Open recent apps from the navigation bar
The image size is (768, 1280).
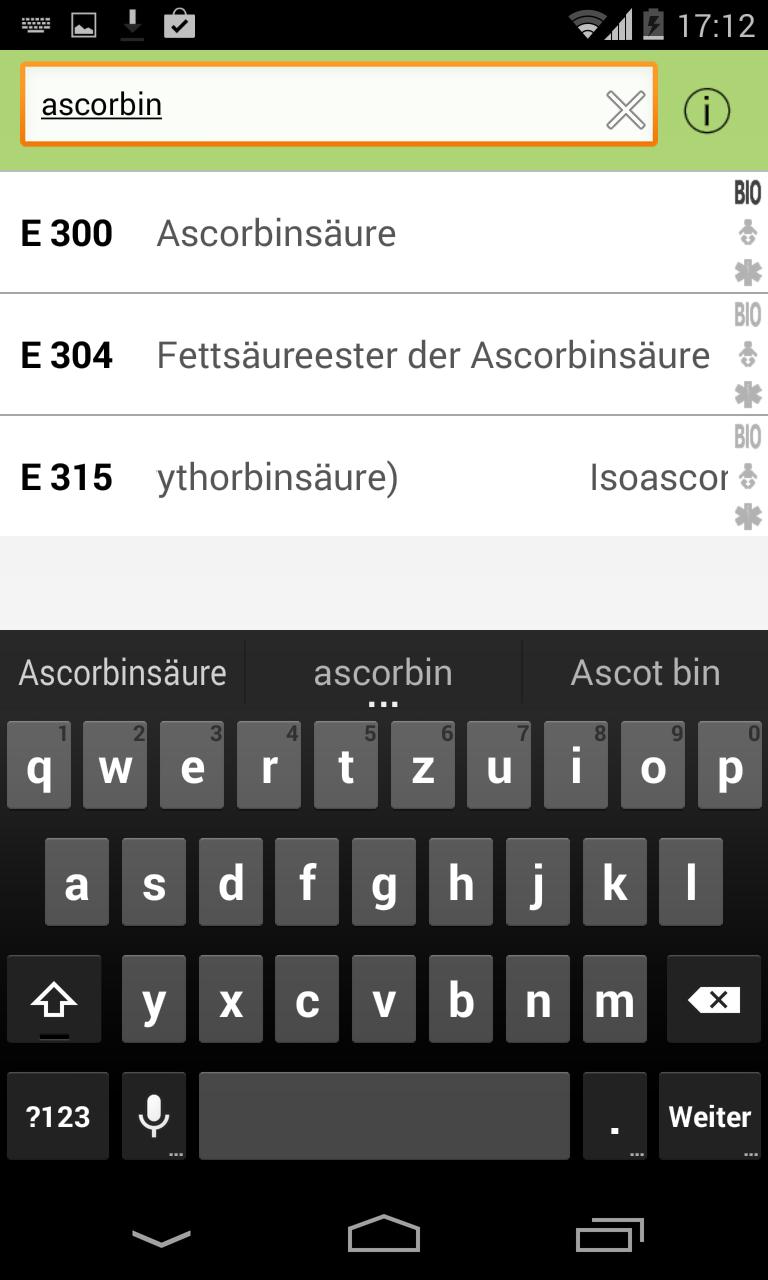coord(608,1235)
